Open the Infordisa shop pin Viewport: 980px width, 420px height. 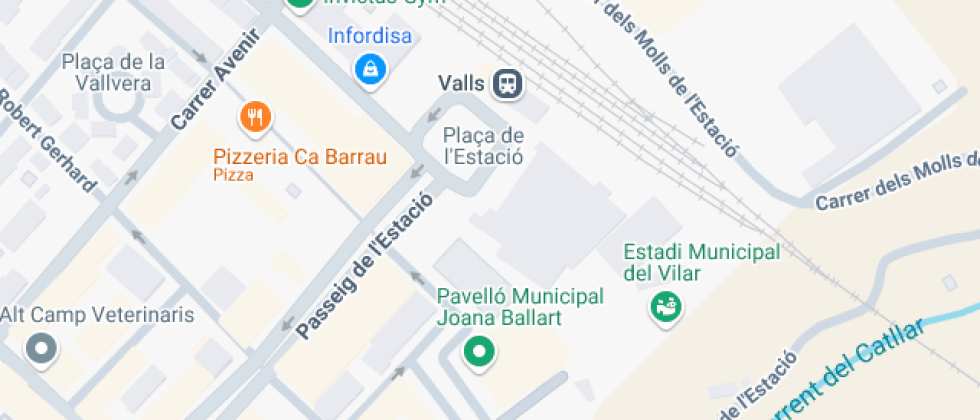pos(371,69)
